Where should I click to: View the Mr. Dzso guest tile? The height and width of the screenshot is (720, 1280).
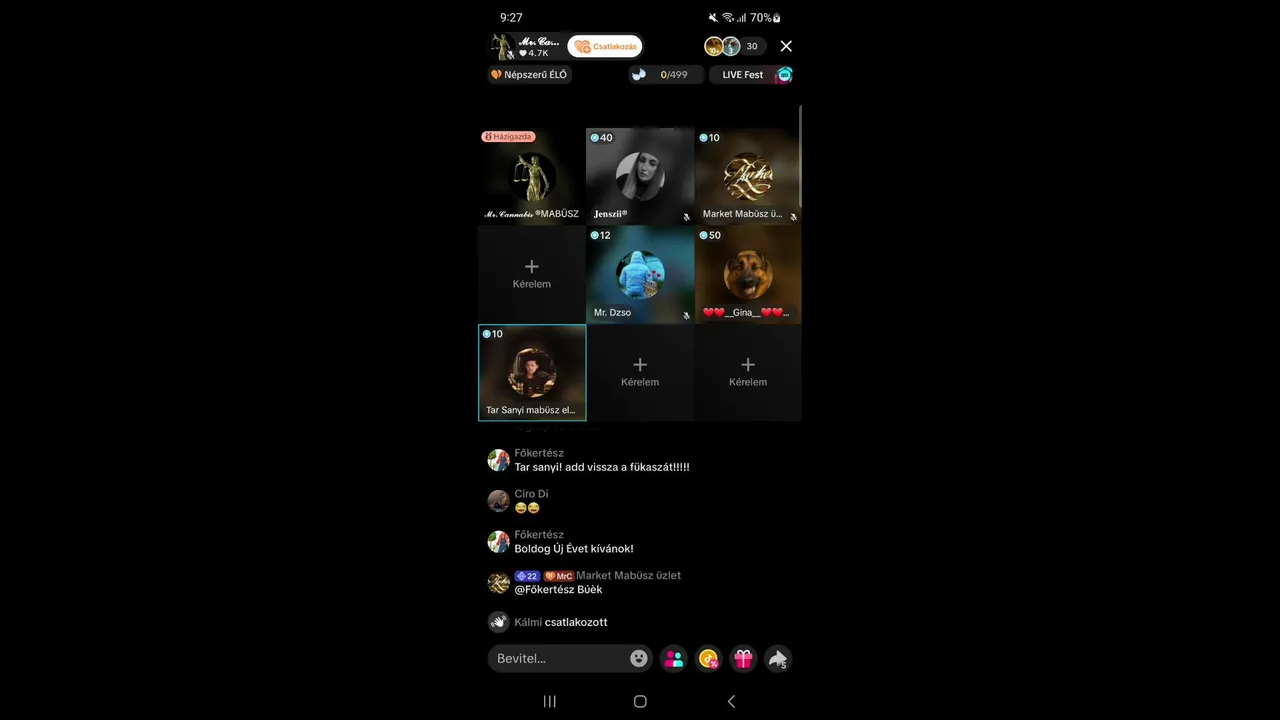640,274
